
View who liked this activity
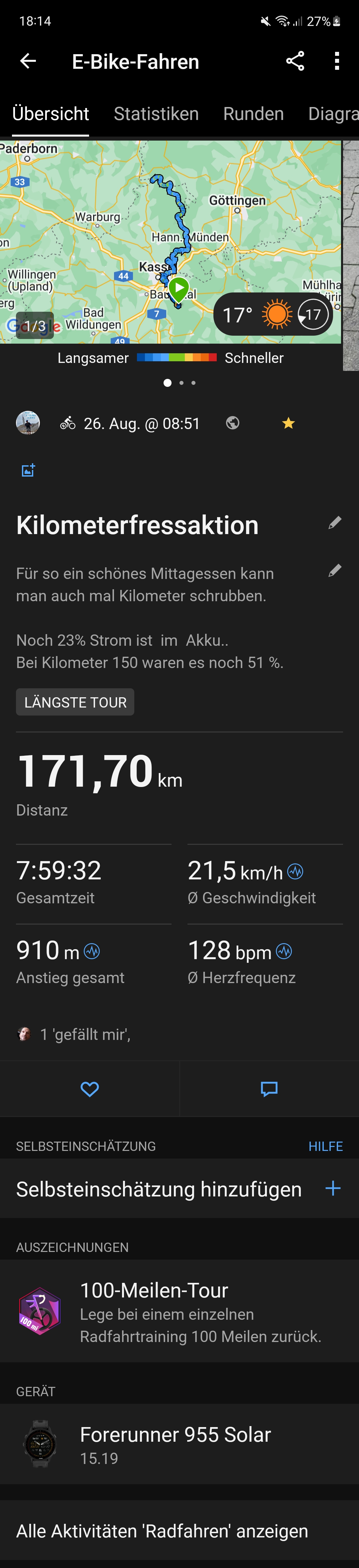click(85, 1034)
